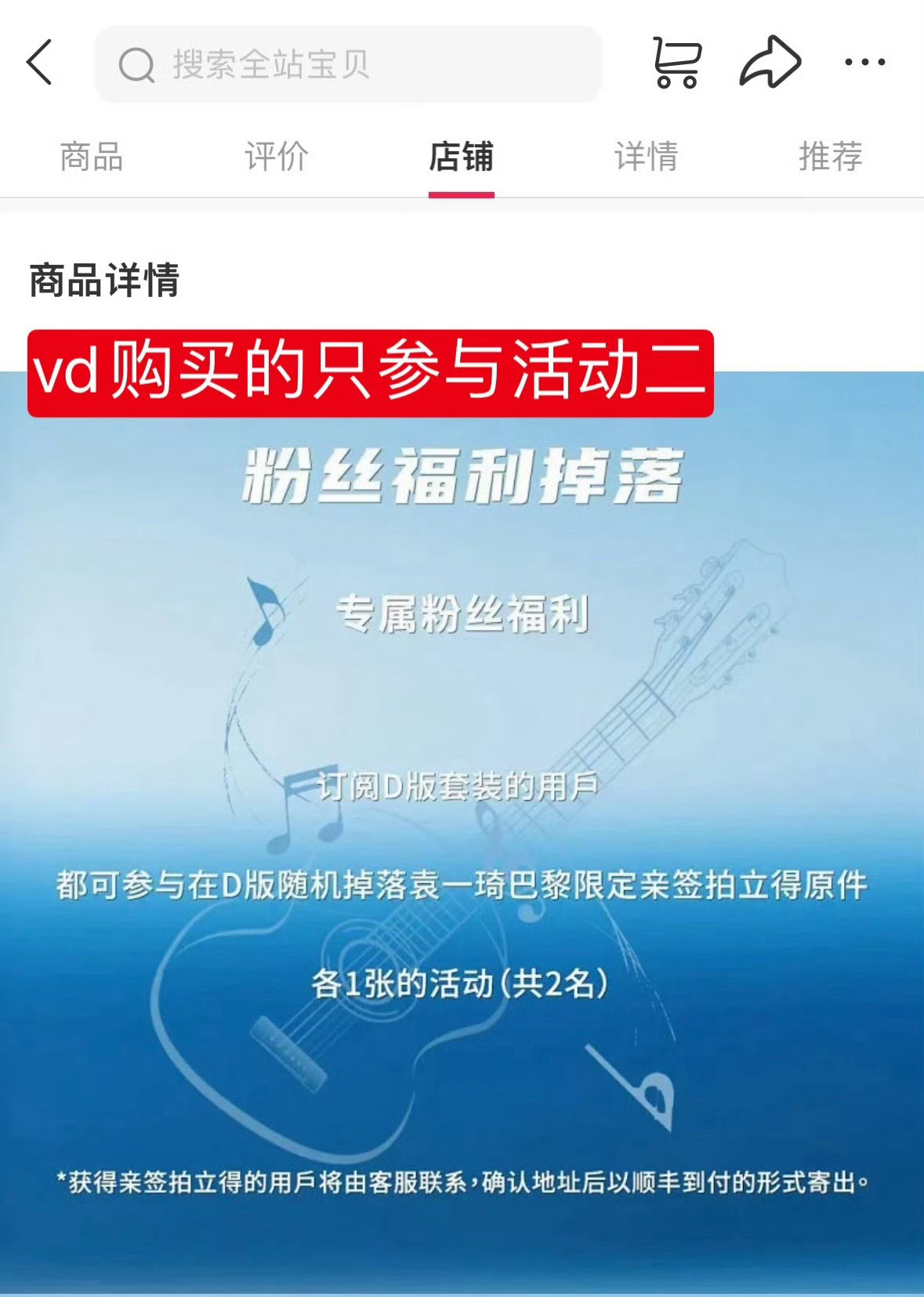This screenshot has width=924, height=1297.
Task: Tap the magnifier icon in search bar
Action: click(137, 65)
